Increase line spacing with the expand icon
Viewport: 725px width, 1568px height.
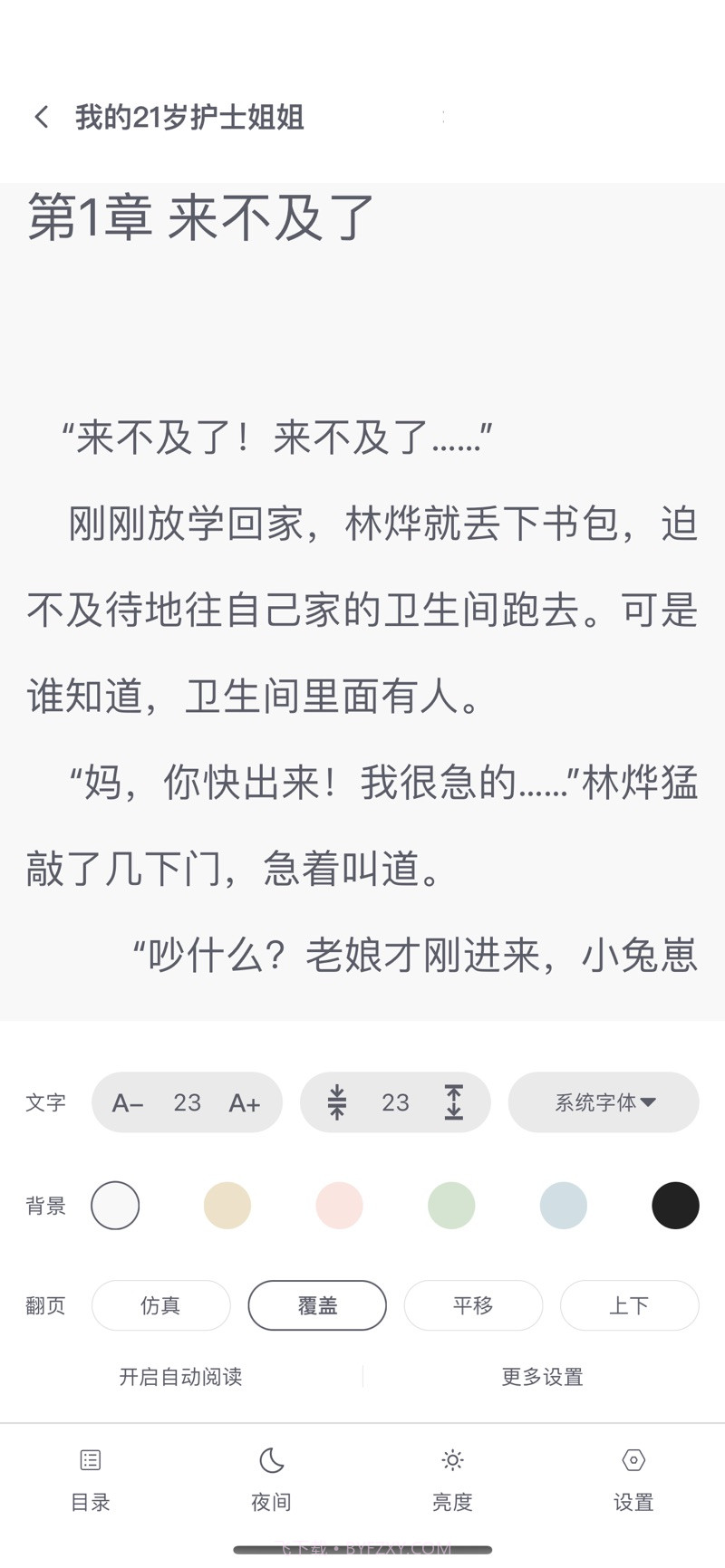(453, 1102)
